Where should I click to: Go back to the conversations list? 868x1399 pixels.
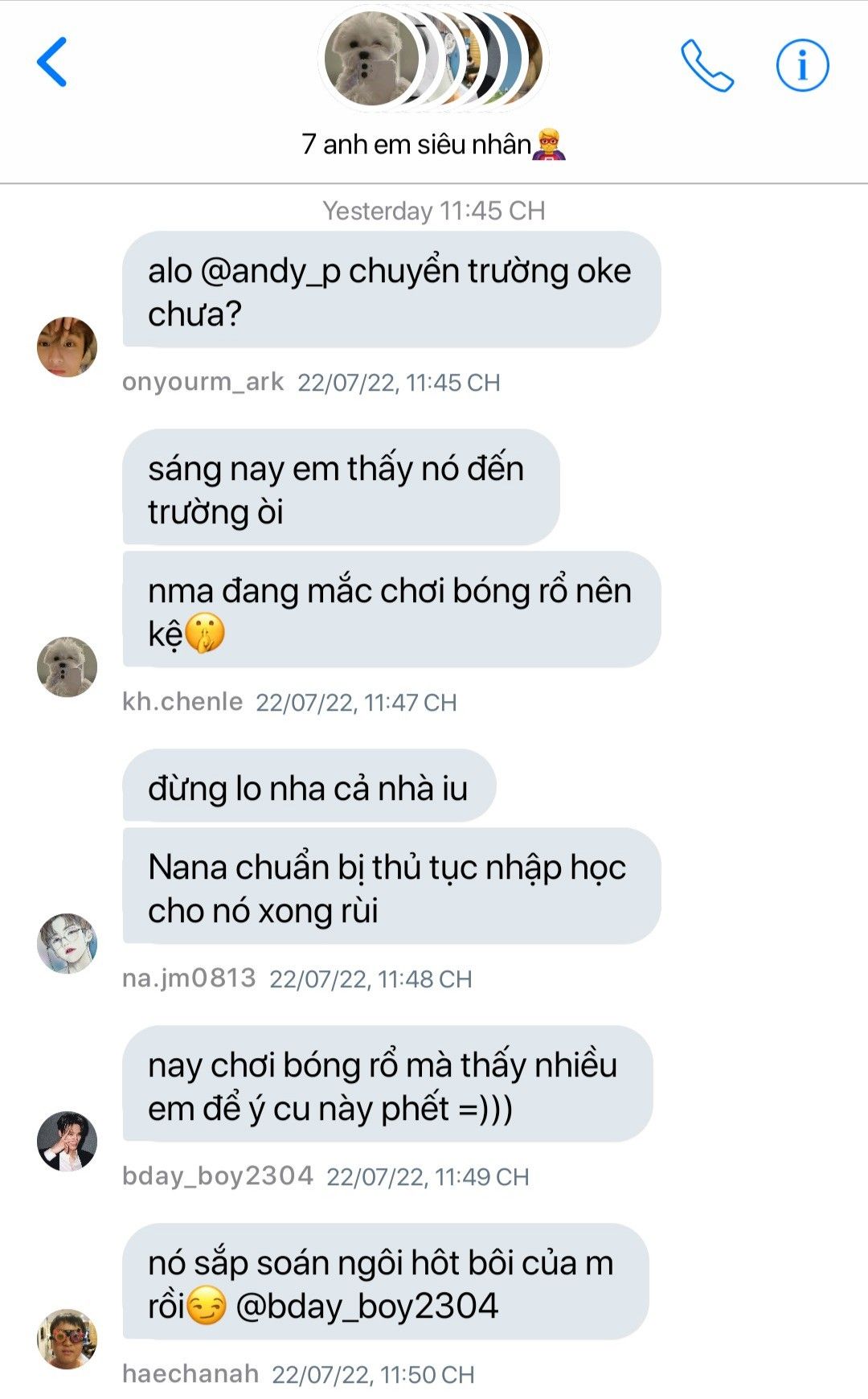(x=51, y=62)
